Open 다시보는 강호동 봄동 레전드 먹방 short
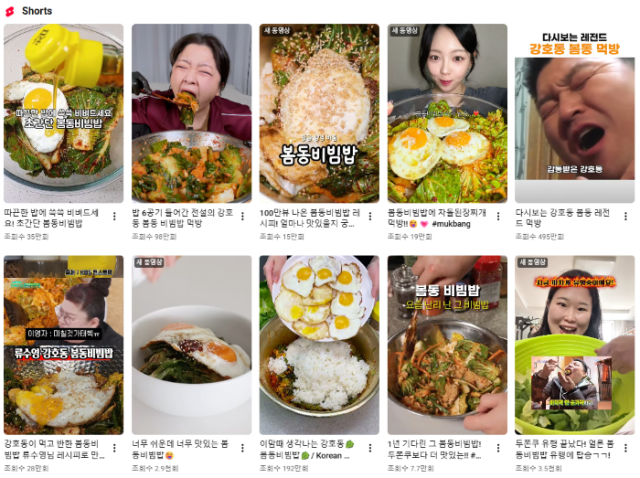This screenshot has width=640, height=478. [574, 113]
